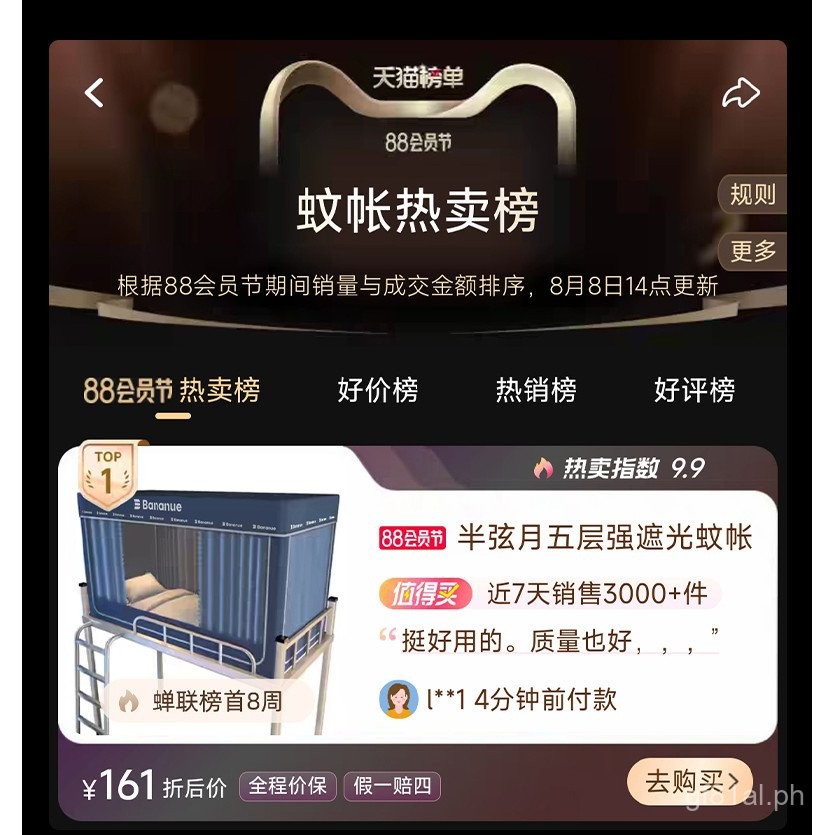
Task: Open the 更多 more button
Action: [753, 251]
